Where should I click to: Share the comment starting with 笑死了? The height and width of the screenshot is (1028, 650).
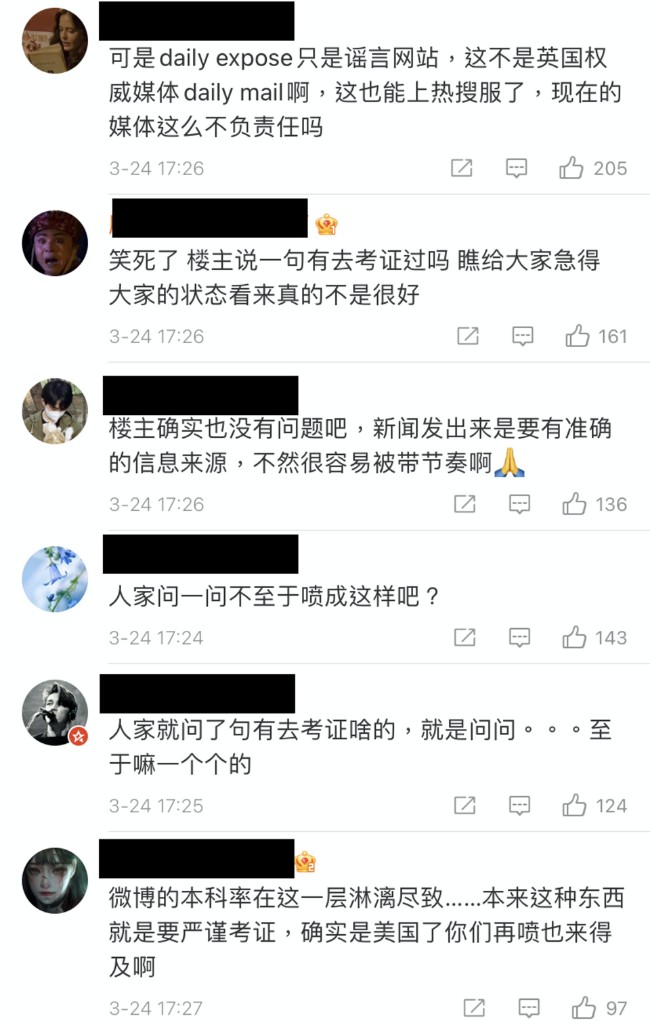point(467,336)
